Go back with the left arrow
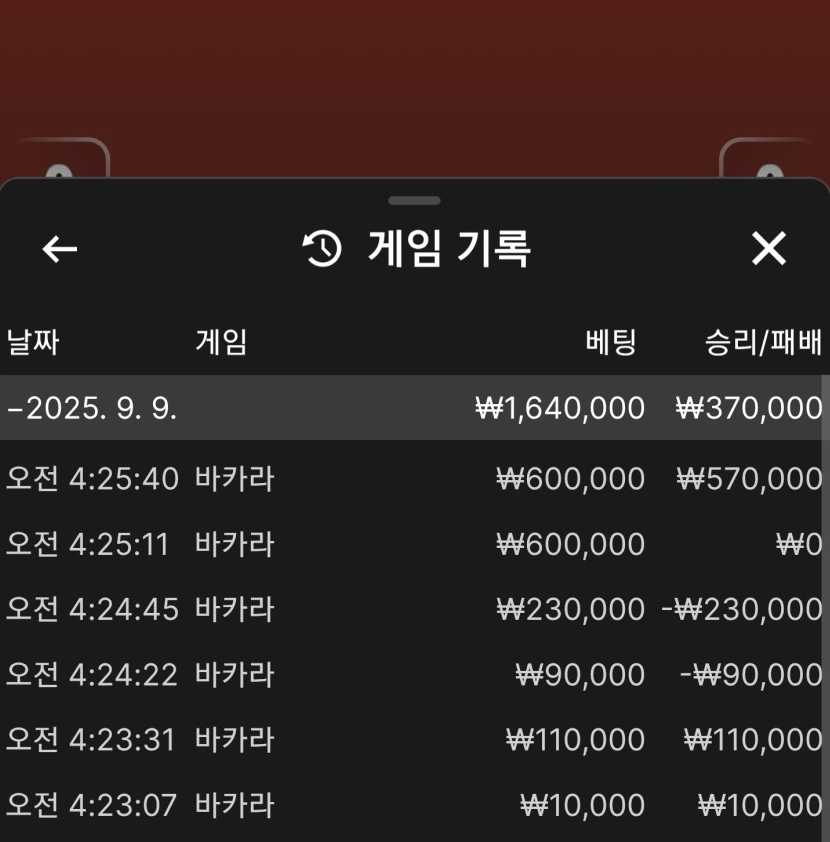 (60, 250)
